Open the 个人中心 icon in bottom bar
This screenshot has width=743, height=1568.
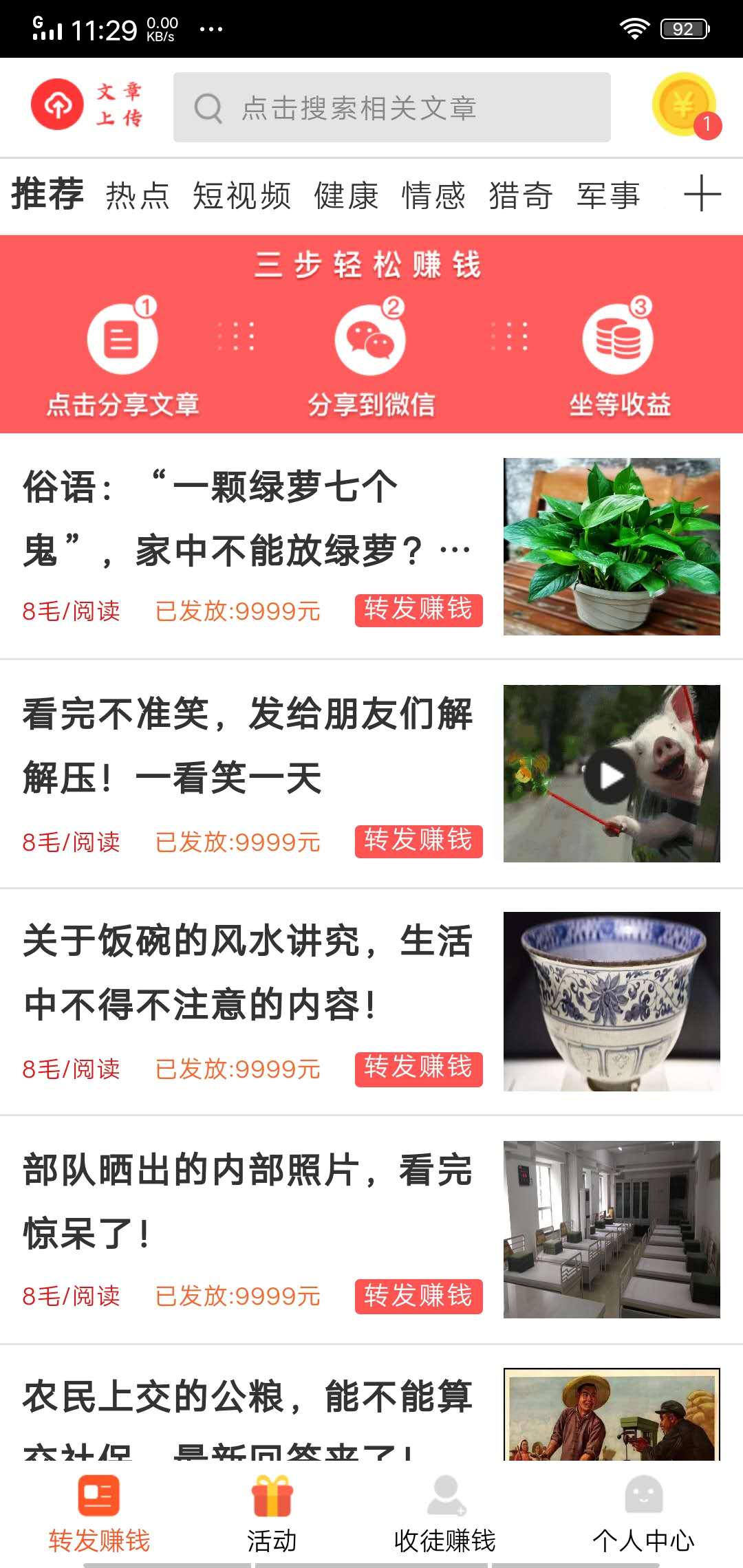tap(645, 1494)
